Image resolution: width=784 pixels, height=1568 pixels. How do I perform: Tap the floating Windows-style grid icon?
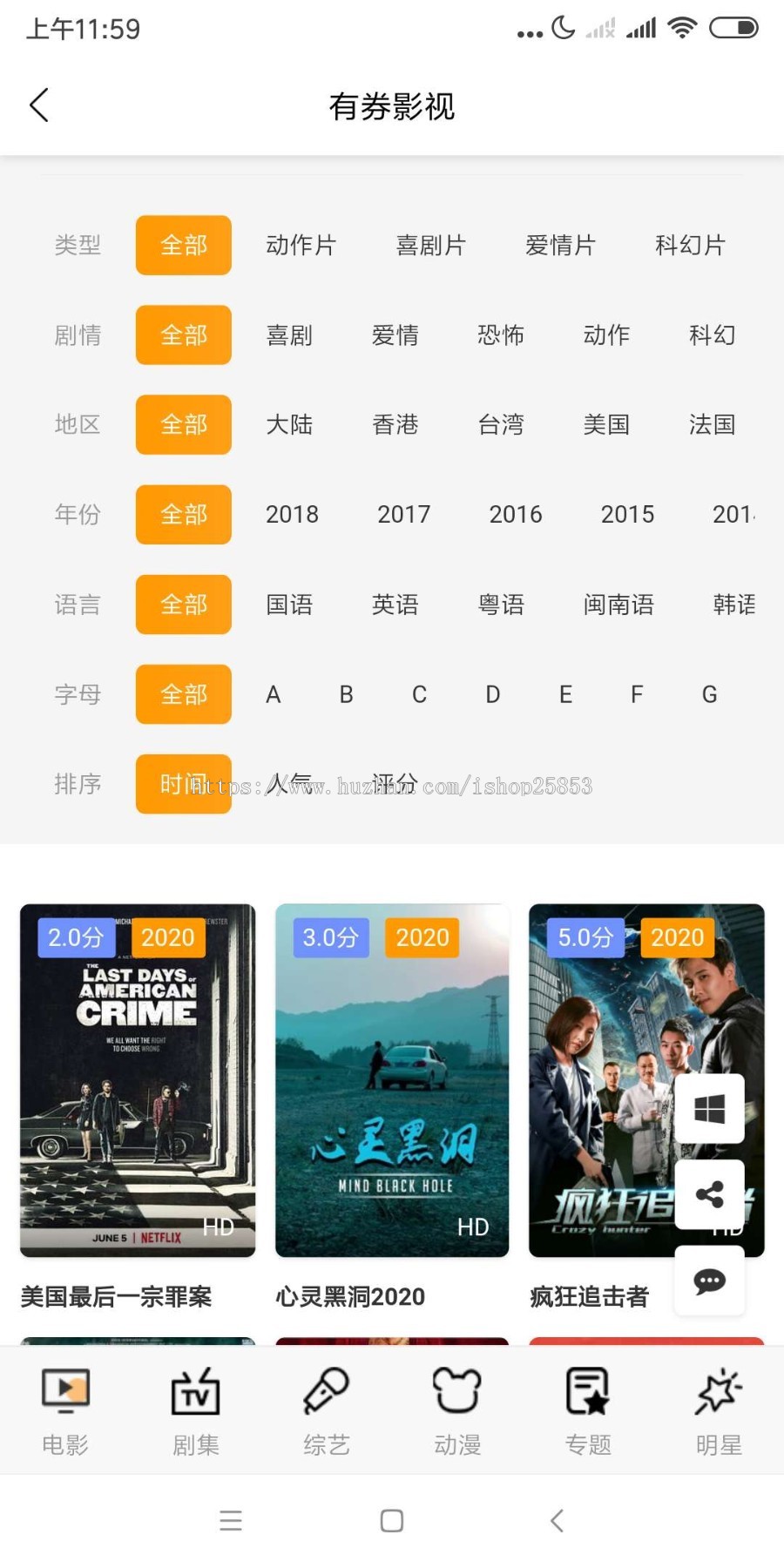point(709,1109)
